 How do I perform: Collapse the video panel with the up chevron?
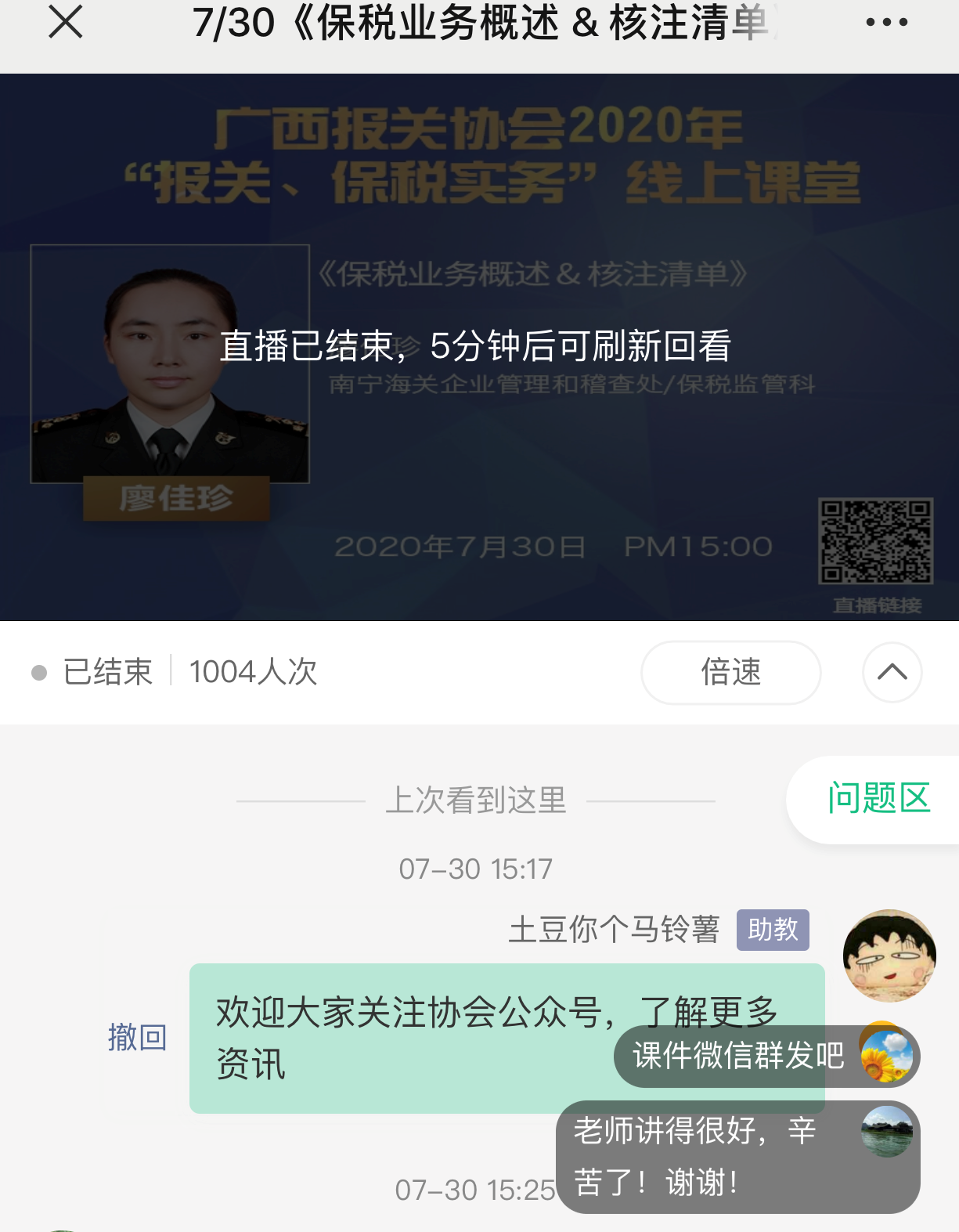(x=892, y=672)
